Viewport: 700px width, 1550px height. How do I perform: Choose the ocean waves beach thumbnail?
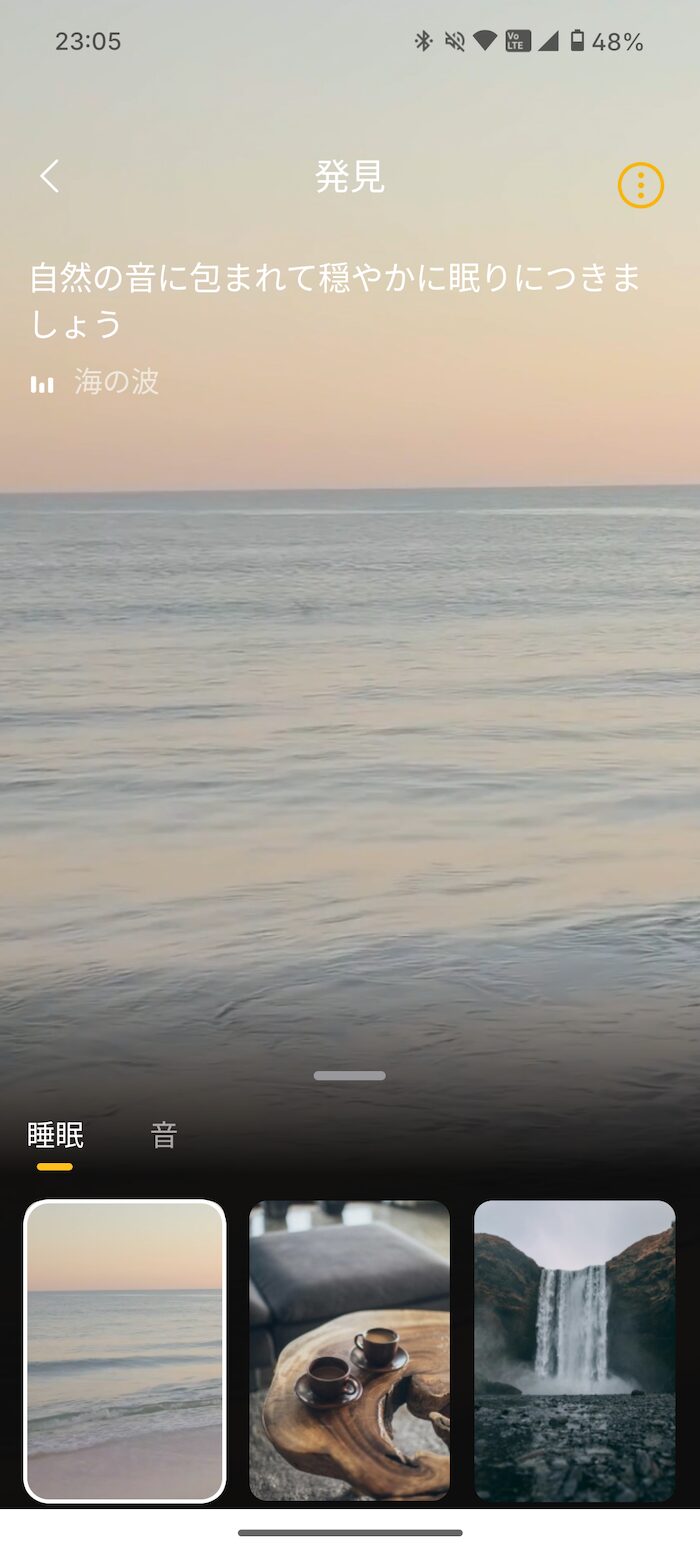[x=125, y=1351]
